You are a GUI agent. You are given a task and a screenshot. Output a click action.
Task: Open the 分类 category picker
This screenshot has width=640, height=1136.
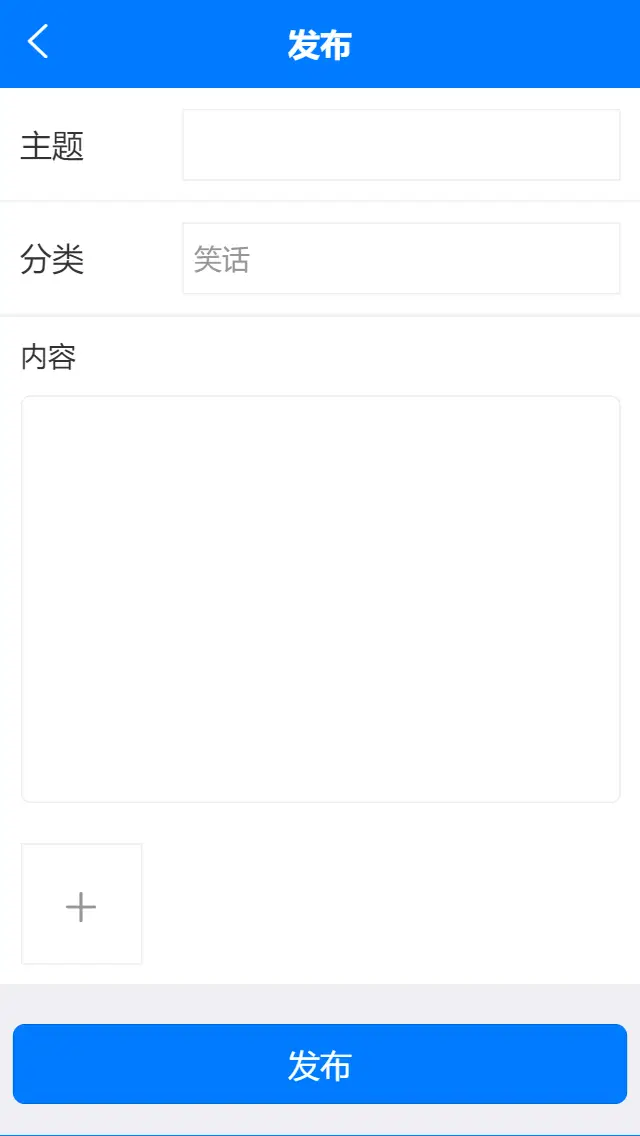click(401, 258)
